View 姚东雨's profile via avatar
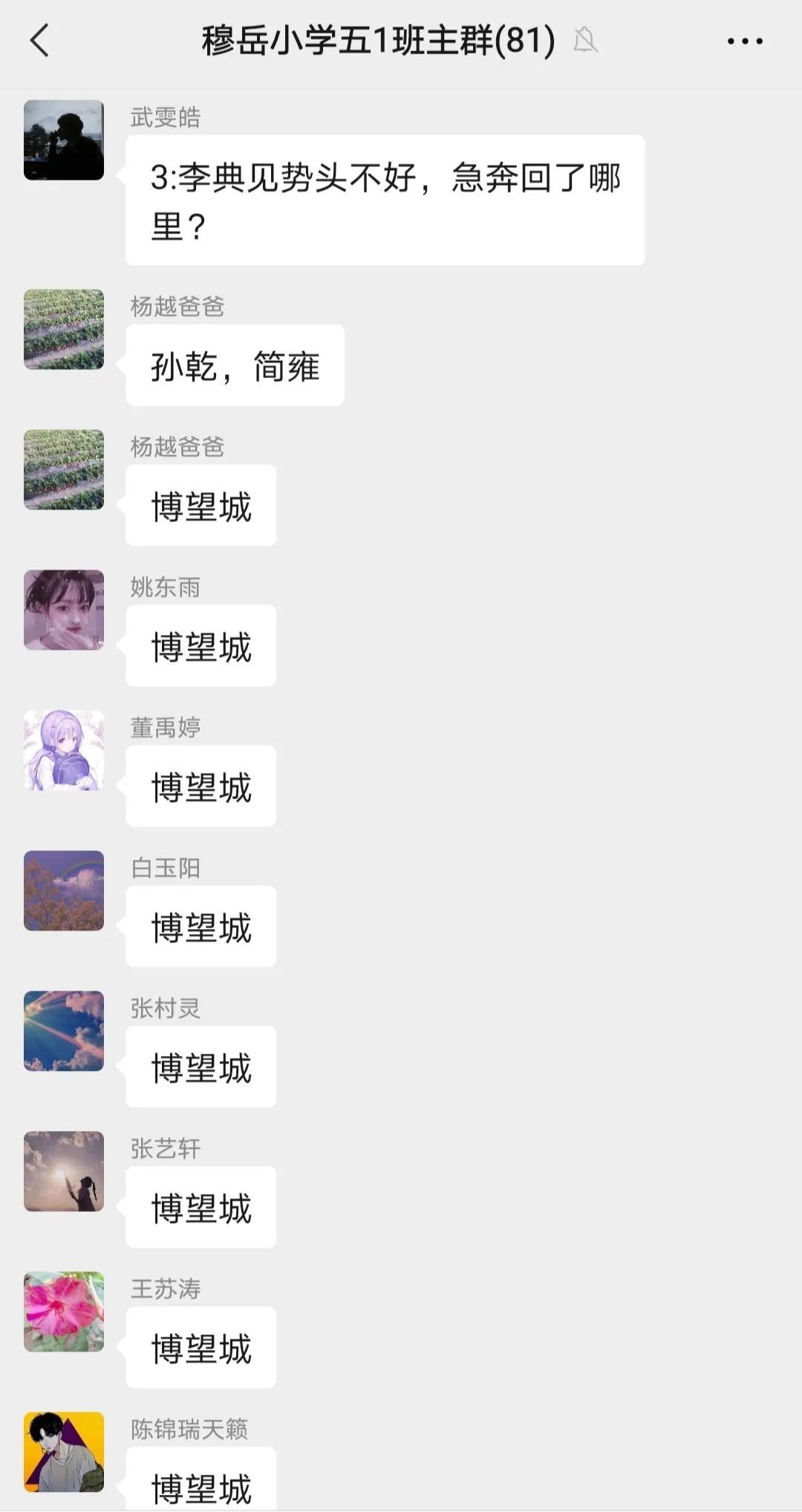 pos(64,610)
